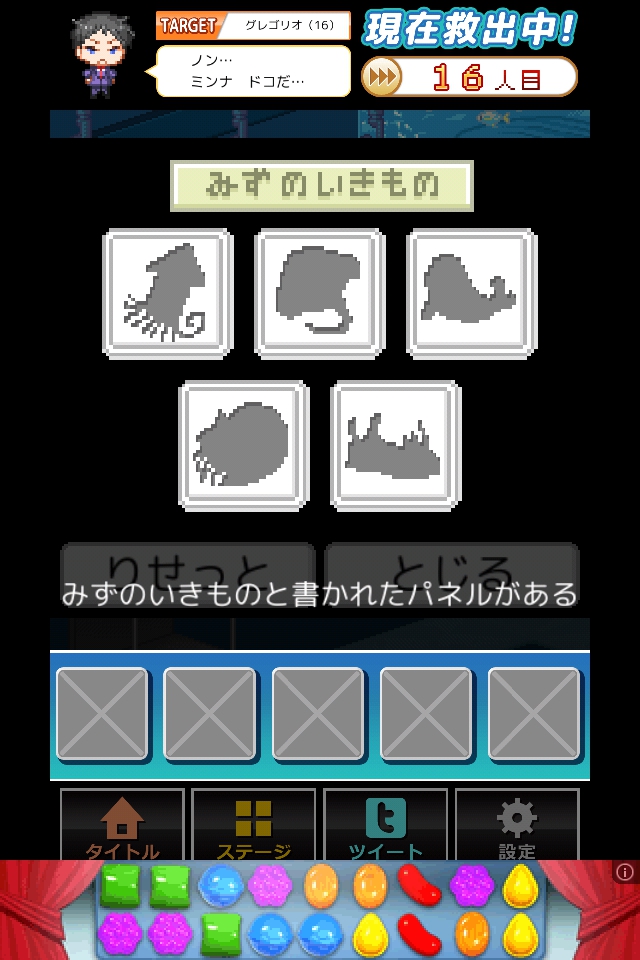This screenshot has height=960, width=640.
Task: Share via the ツイート button
Action: [x=386, y=826]
